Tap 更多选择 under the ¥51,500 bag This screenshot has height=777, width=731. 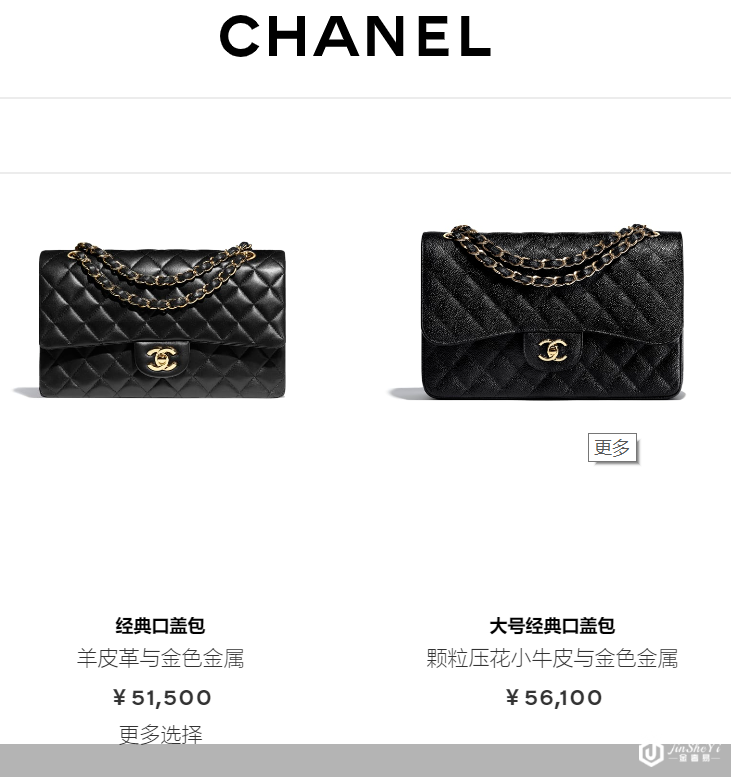[x=160, y=734]
